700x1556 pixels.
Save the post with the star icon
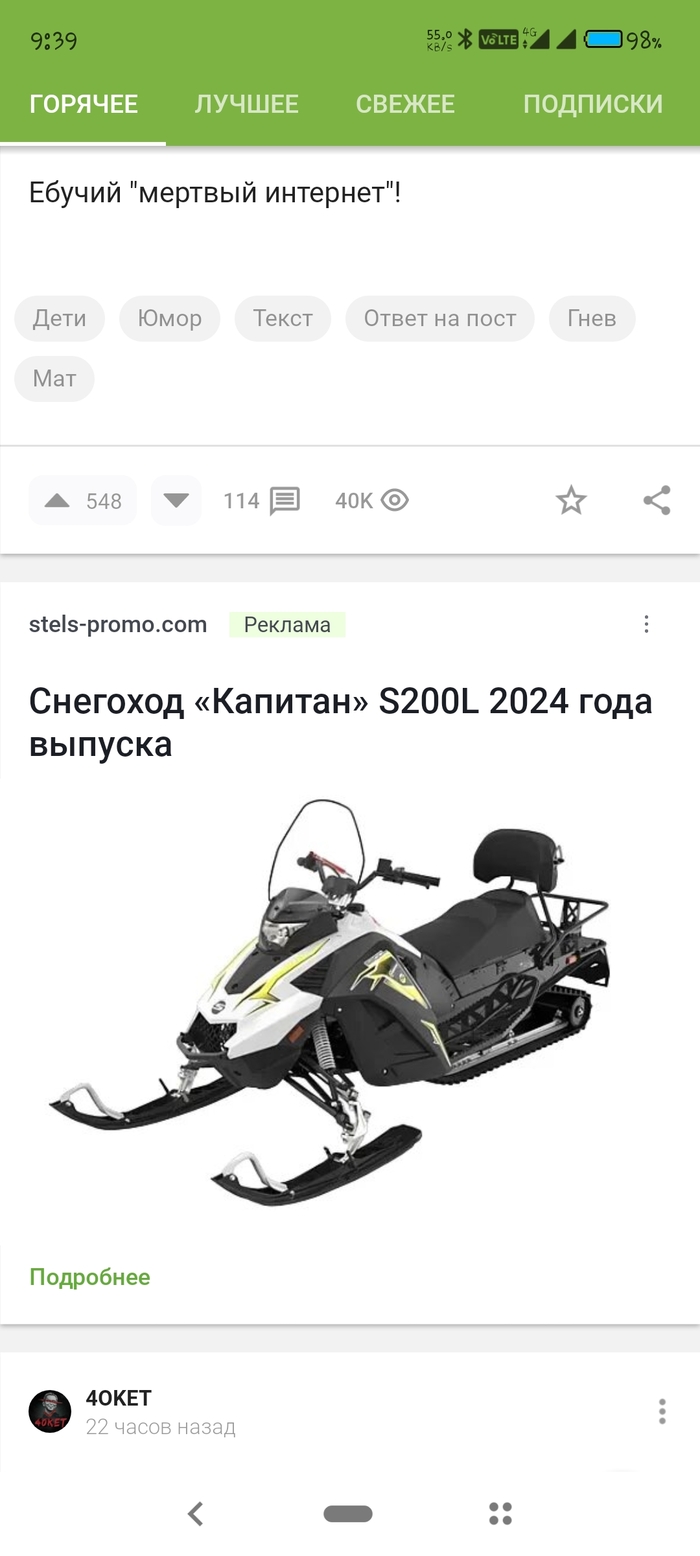[x=571, y=501]
